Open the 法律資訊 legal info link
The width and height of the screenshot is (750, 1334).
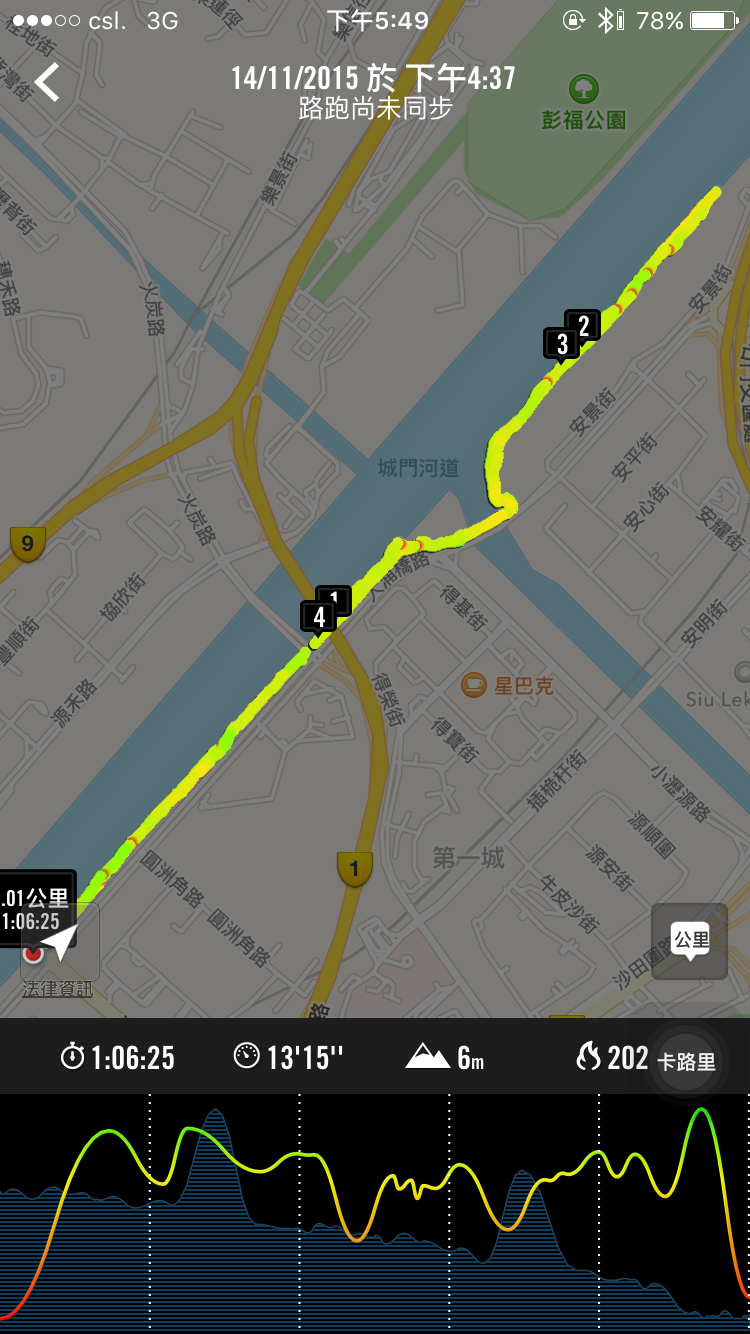57,989
